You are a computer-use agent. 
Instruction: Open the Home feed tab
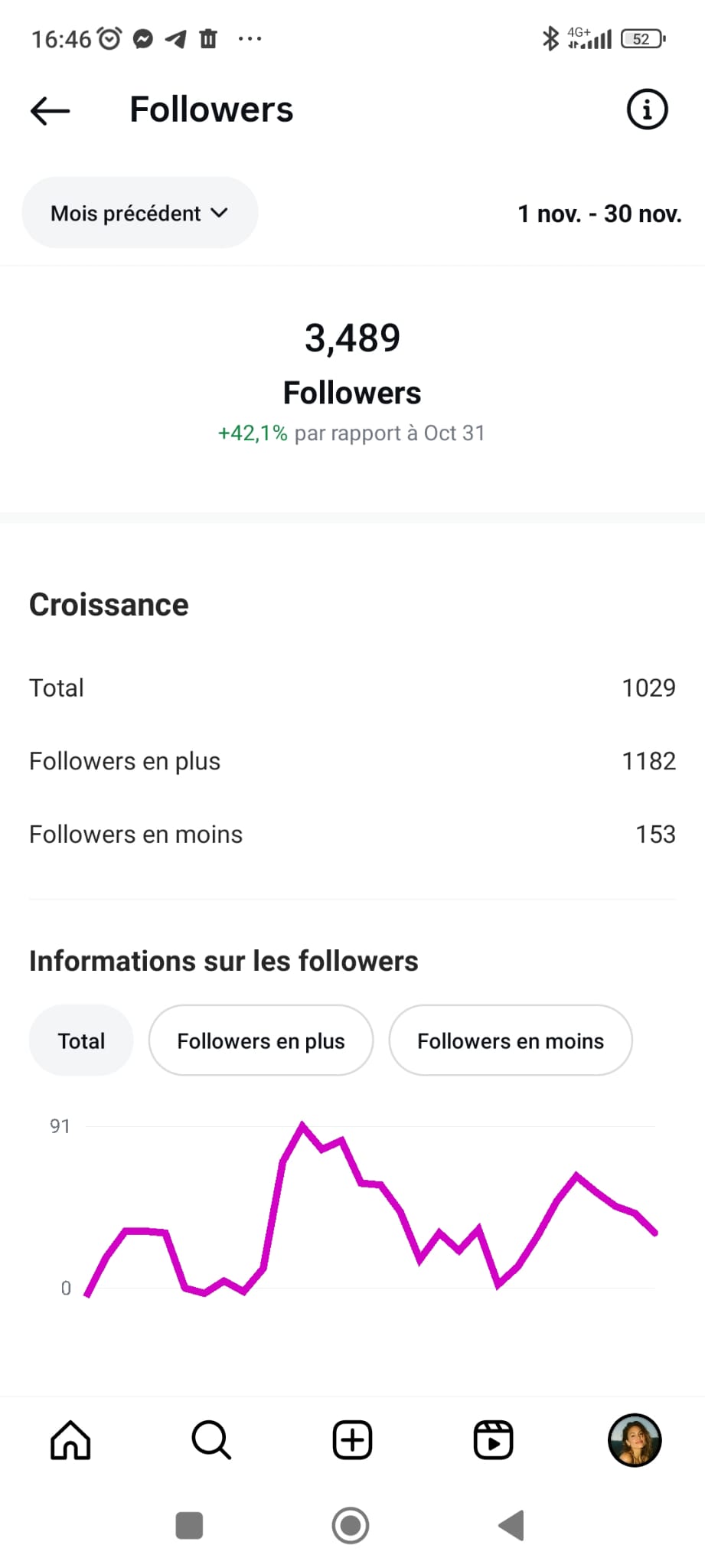pyautogui.click(x=70, y=1440)
